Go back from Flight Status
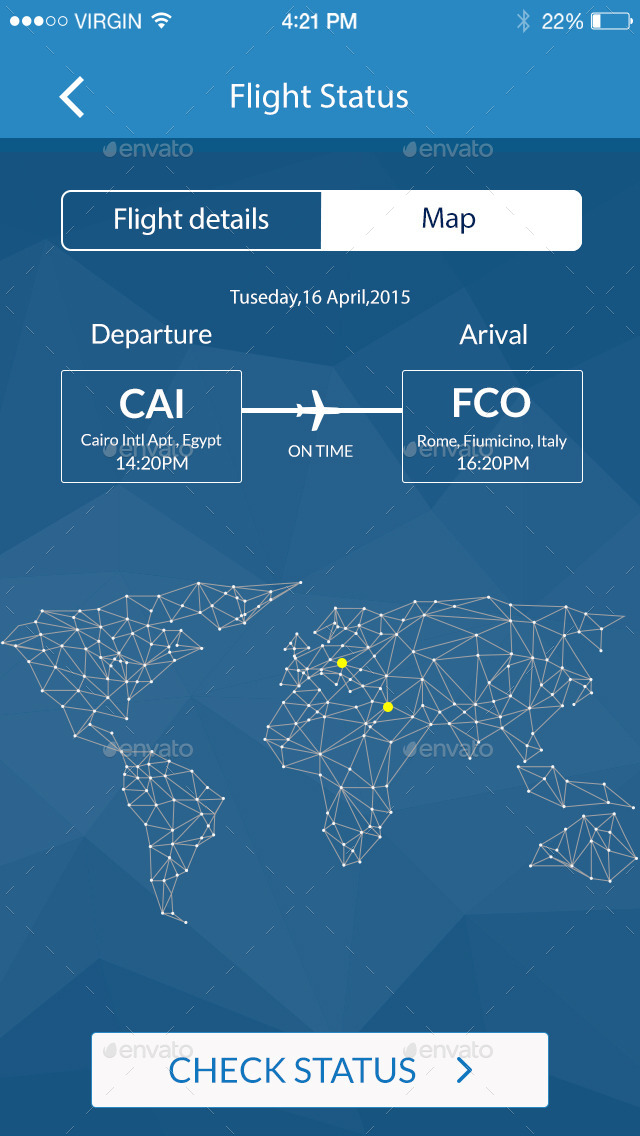Screen dimensions: 640x1136 pyautogui.click(x=72, y=97)
